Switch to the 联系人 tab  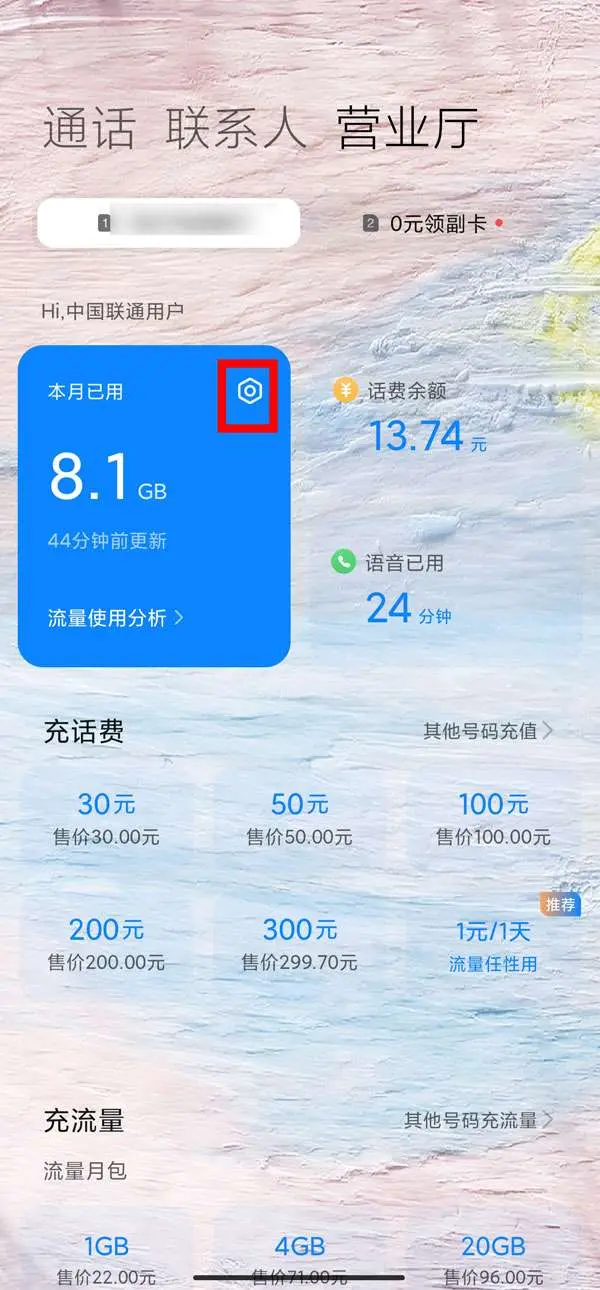coord(236,128)
